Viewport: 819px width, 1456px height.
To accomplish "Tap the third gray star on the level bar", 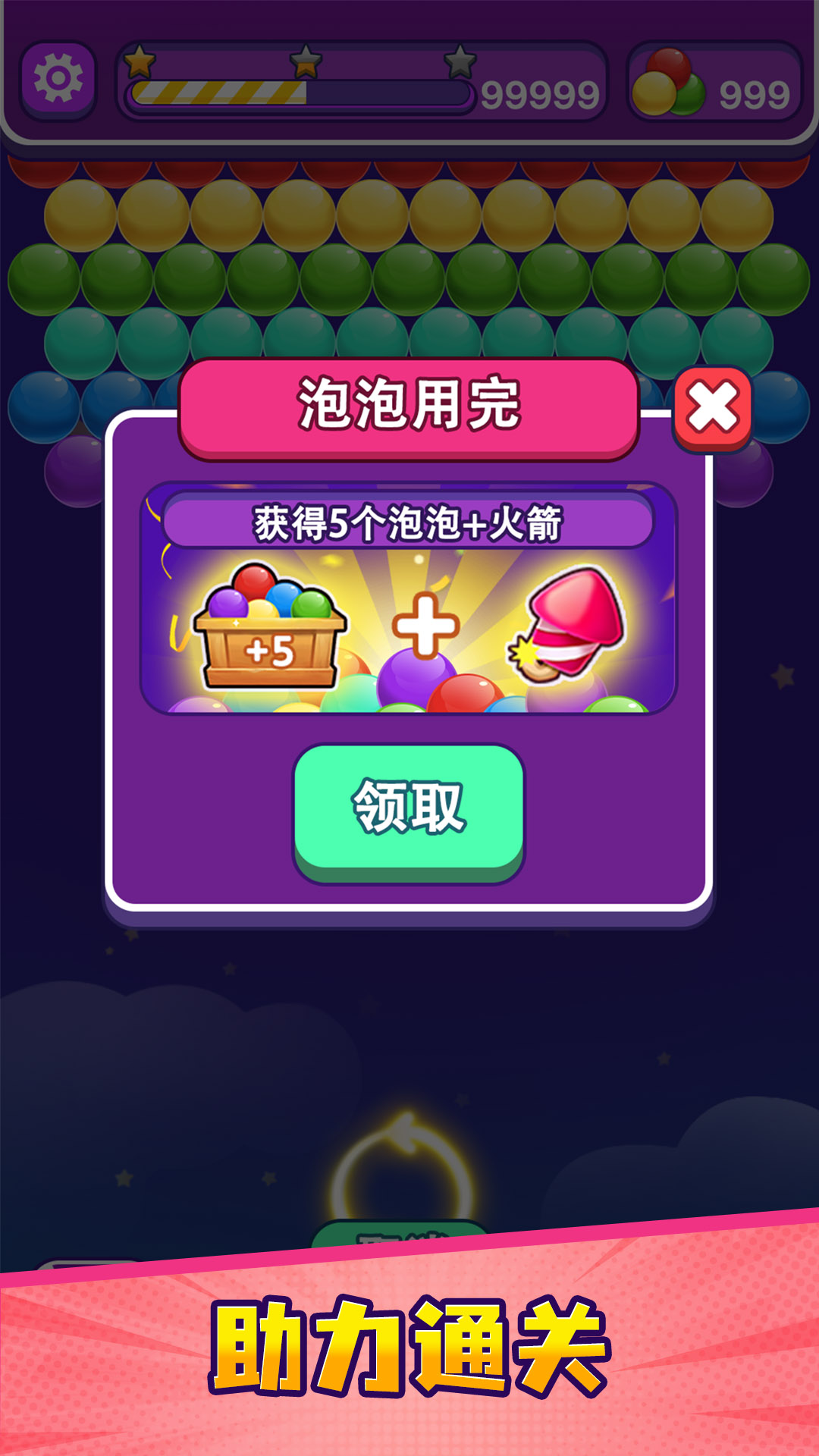I will click(460, 61).
